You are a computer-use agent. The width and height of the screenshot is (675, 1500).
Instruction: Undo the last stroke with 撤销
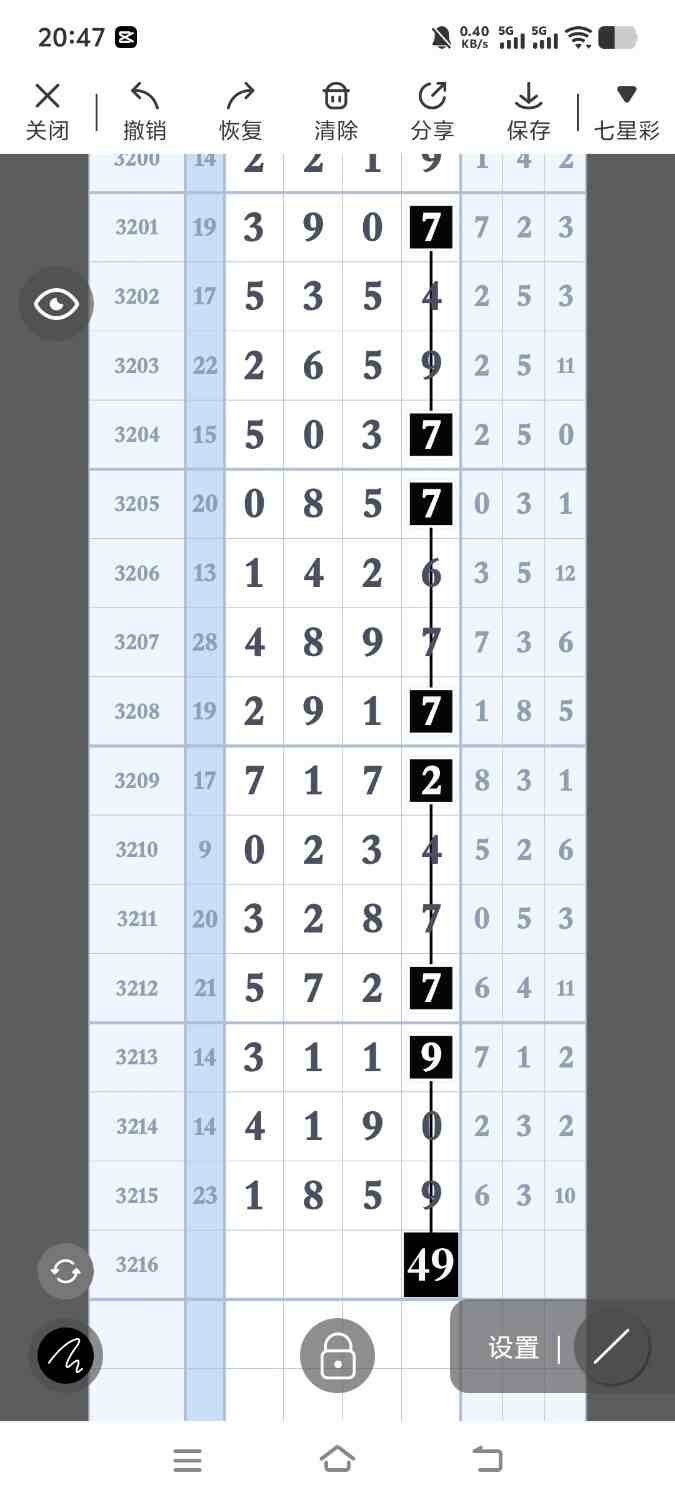click(x=144, y=111)
